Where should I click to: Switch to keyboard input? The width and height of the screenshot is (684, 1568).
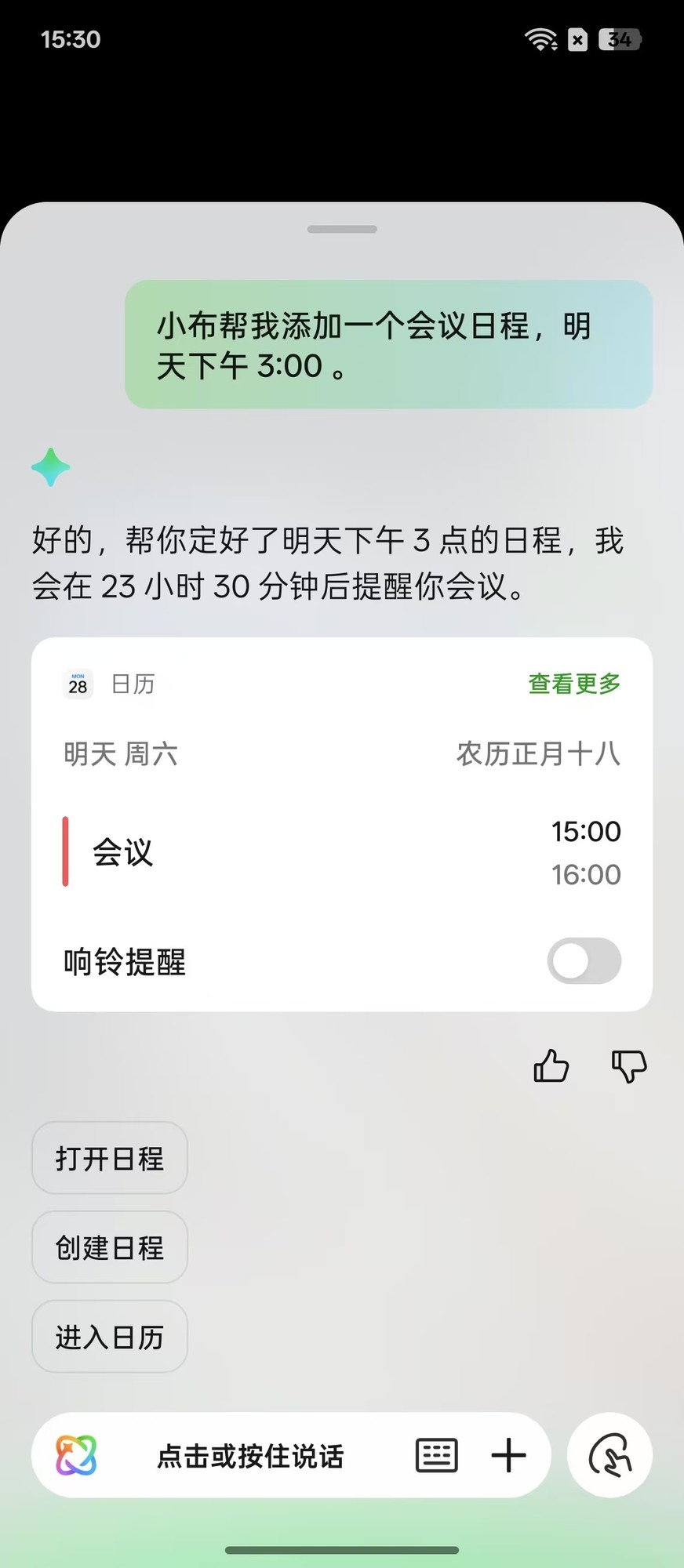[x=436, y=1456]
